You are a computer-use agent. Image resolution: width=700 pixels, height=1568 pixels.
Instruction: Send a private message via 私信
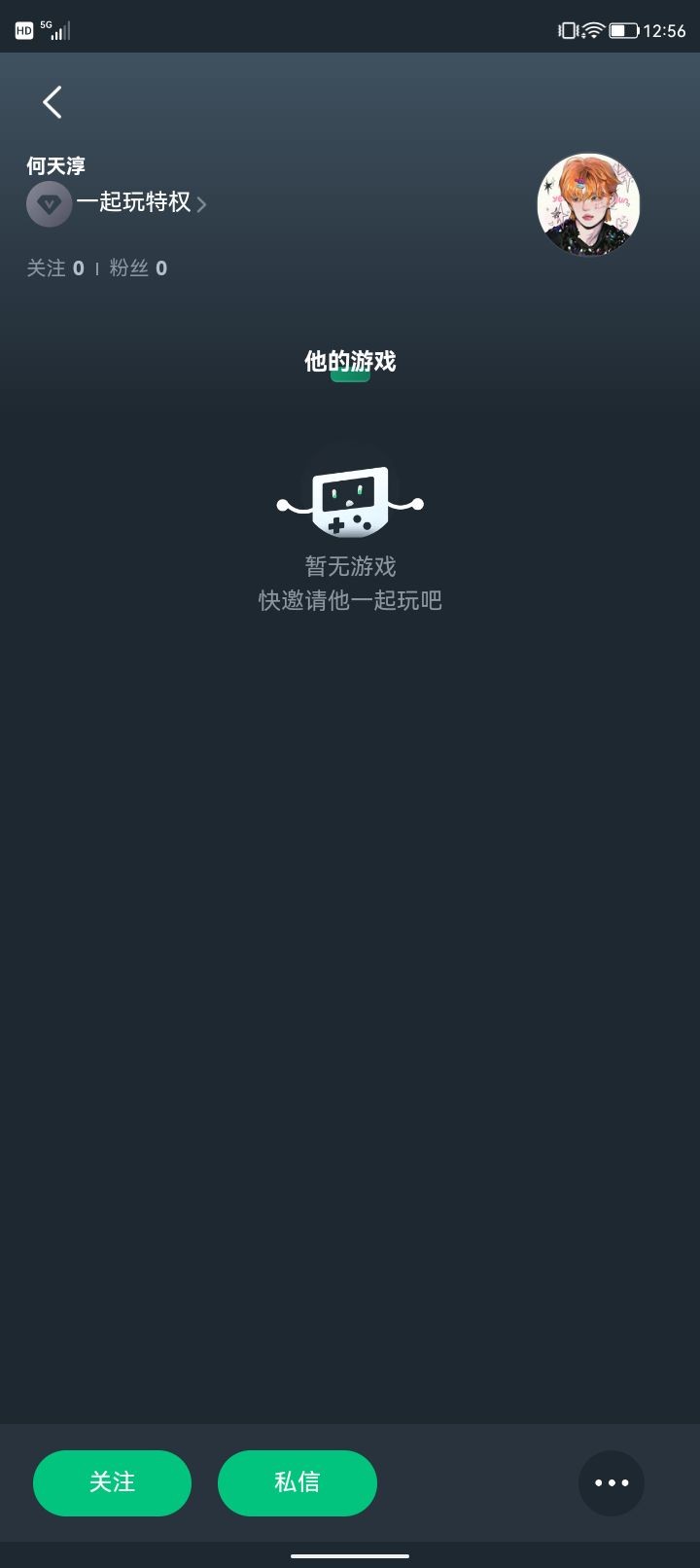(x=297, y=1482)
